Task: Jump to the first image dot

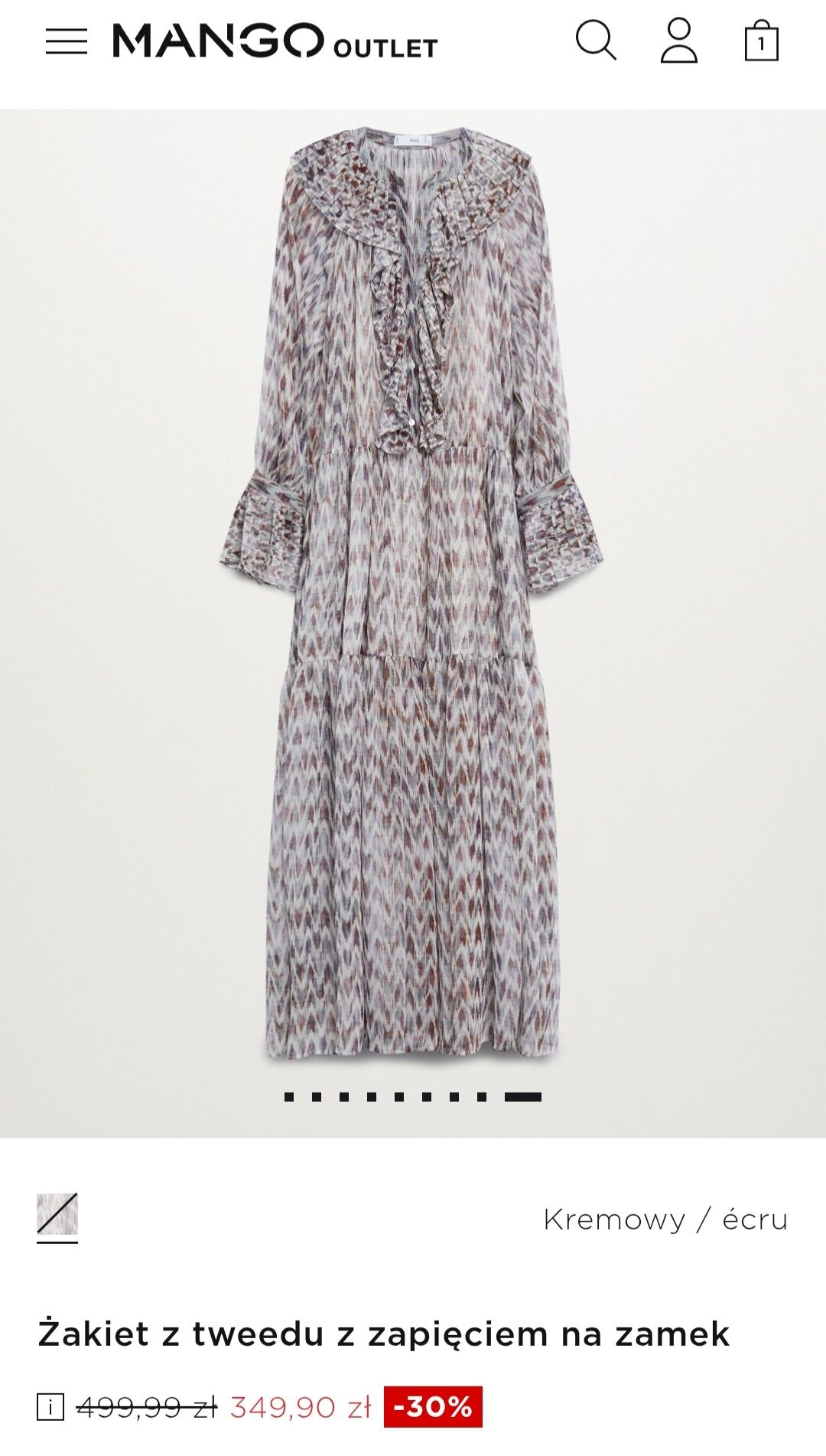Action: point(289,1097)
